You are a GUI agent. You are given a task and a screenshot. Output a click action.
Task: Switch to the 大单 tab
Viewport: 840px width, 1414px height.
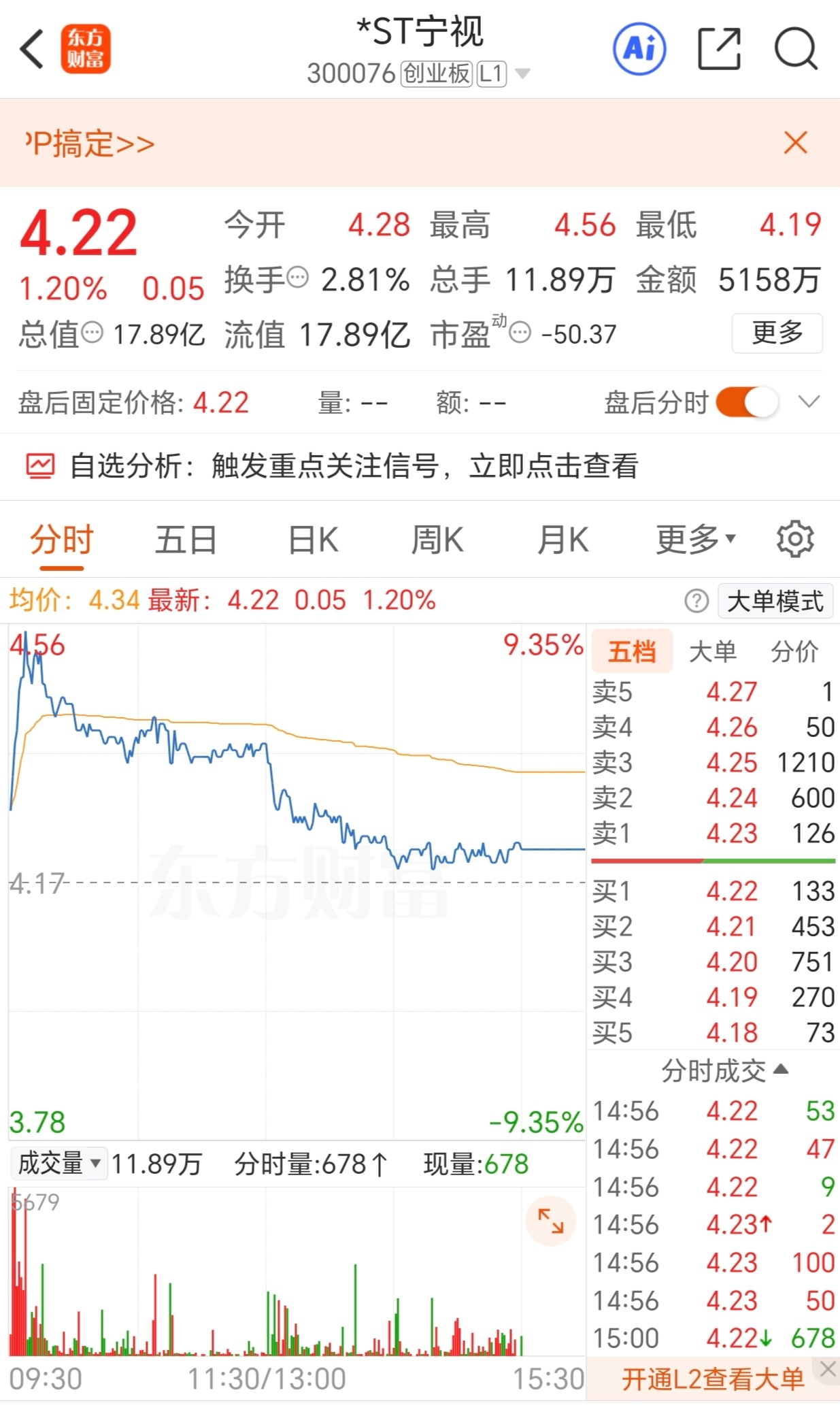[713, 651]
